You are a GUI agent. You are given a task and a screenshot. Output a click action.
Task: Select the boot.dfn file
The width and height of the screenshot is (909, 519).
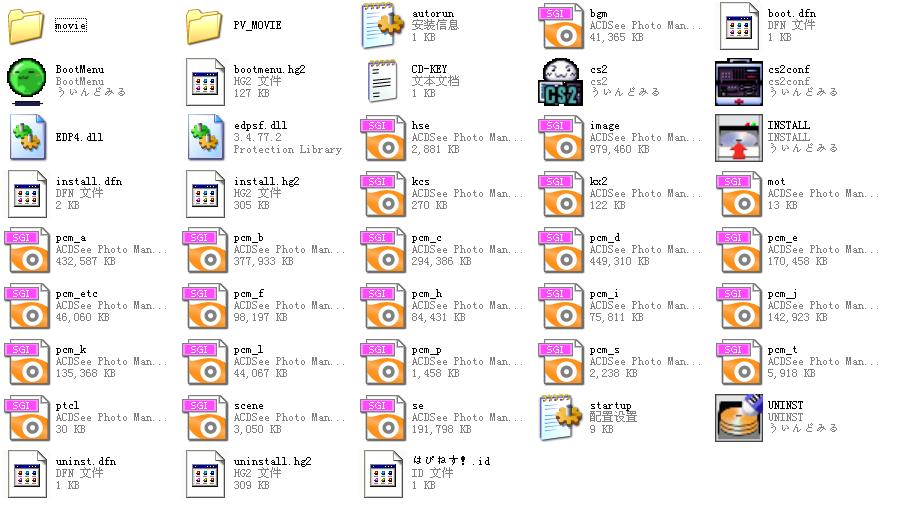pyautogui.click(x=740, y=26)
